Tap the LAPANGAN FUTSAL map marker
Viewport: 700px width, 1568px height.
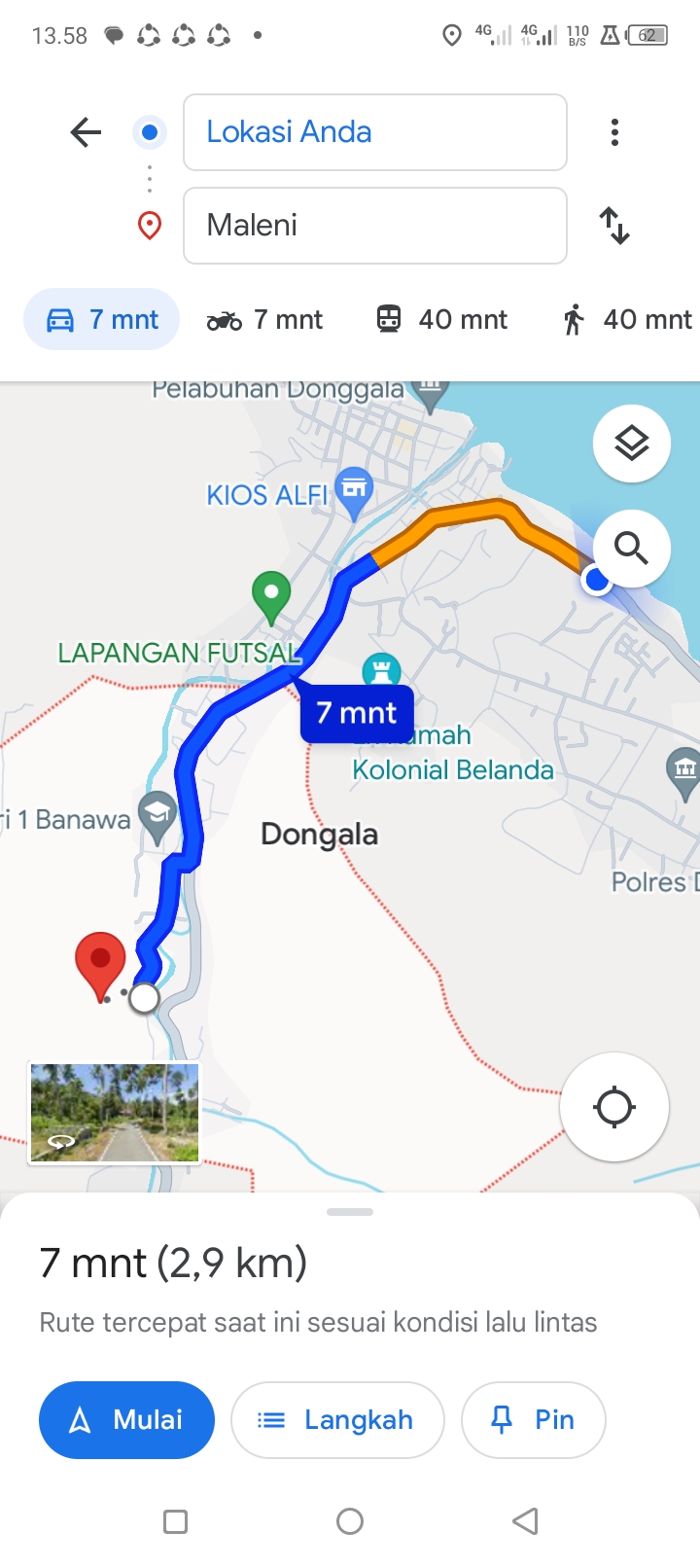(x=271, y=597)
